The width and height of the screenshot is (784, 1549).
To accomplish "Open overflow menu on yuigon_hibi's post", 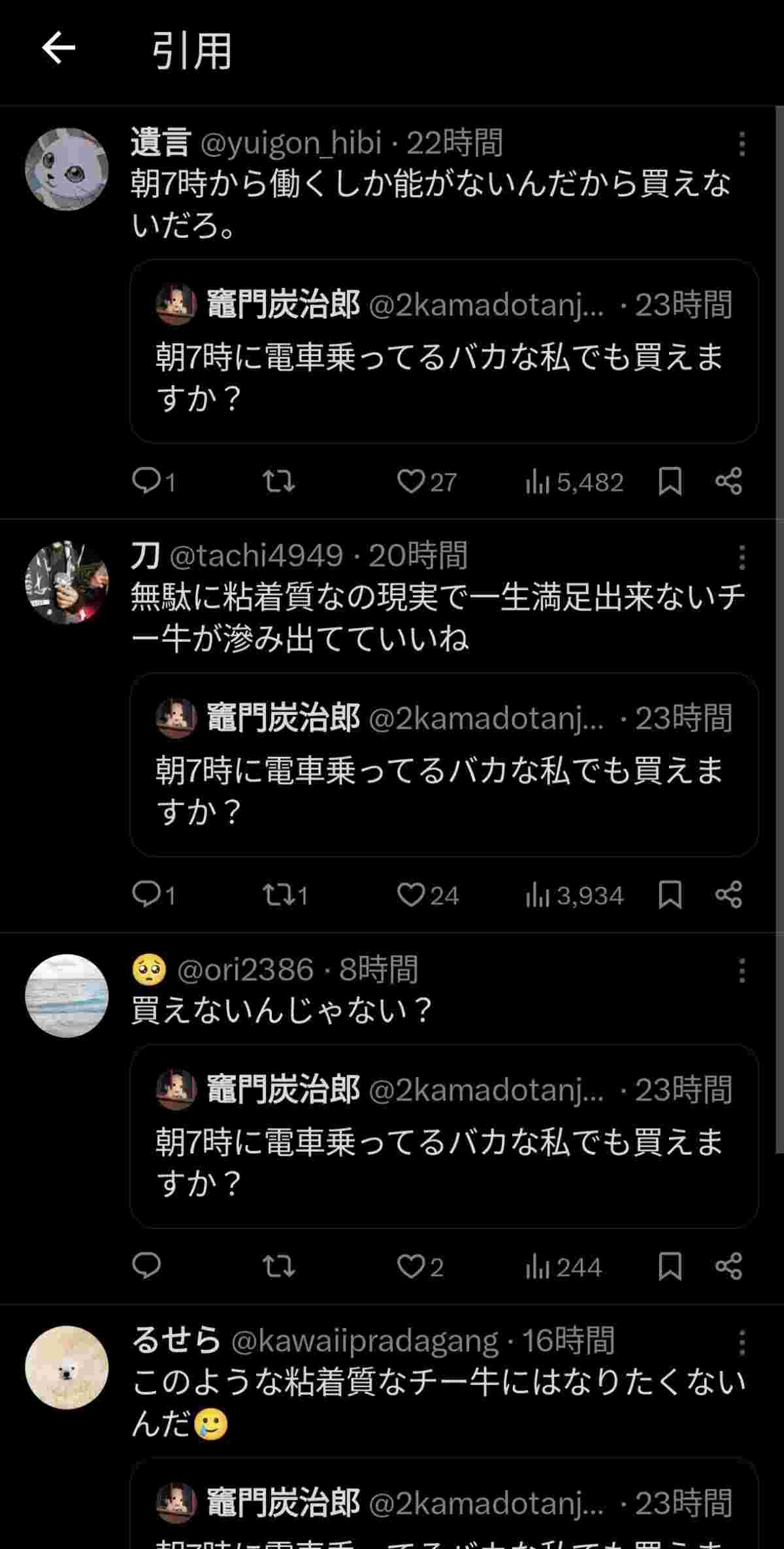I will [x=742, y=144].
